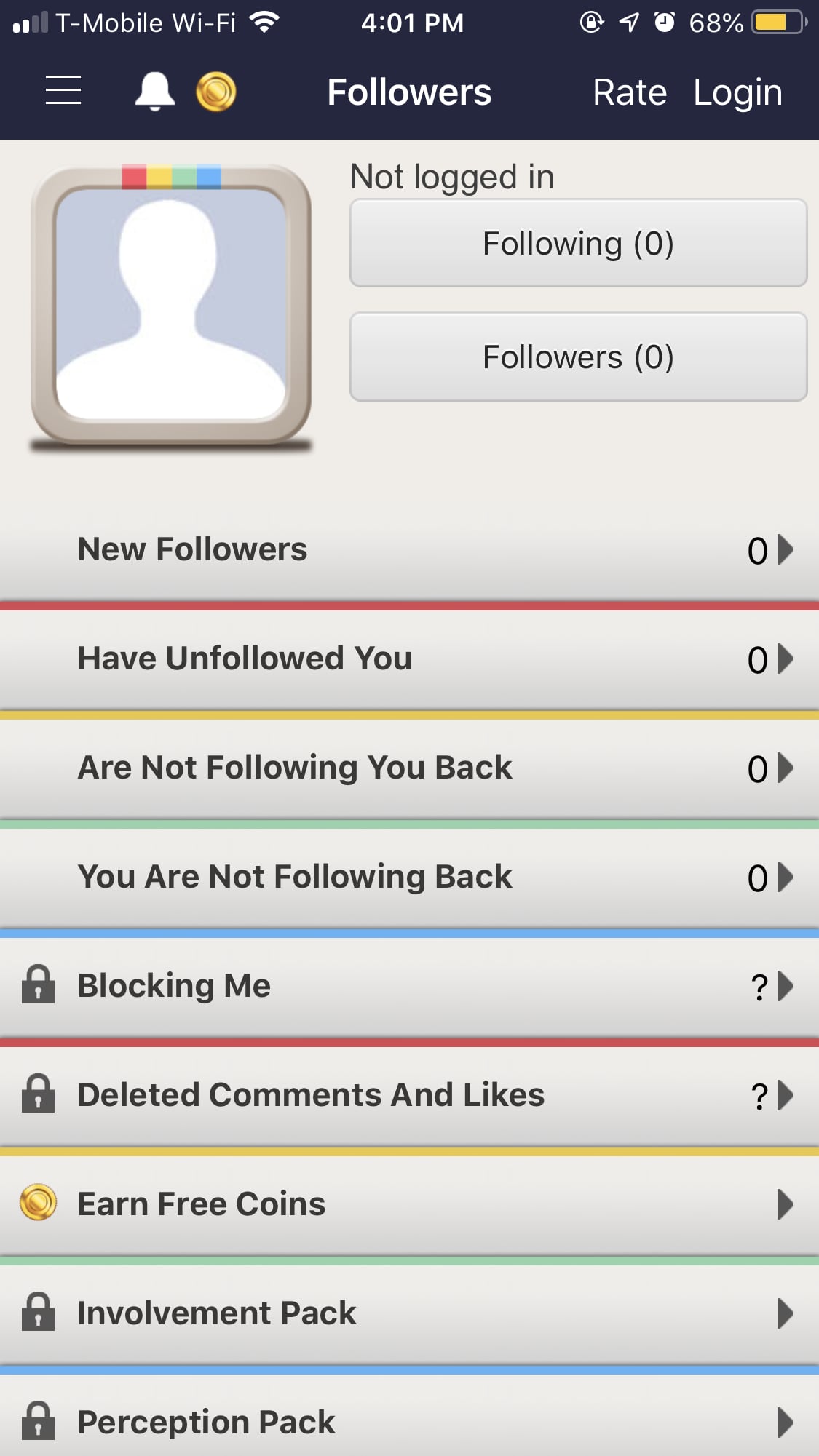The height and width of the screenshot is (1456, 819).
Task: Open the hamburger menu
Action: (63, 91)
